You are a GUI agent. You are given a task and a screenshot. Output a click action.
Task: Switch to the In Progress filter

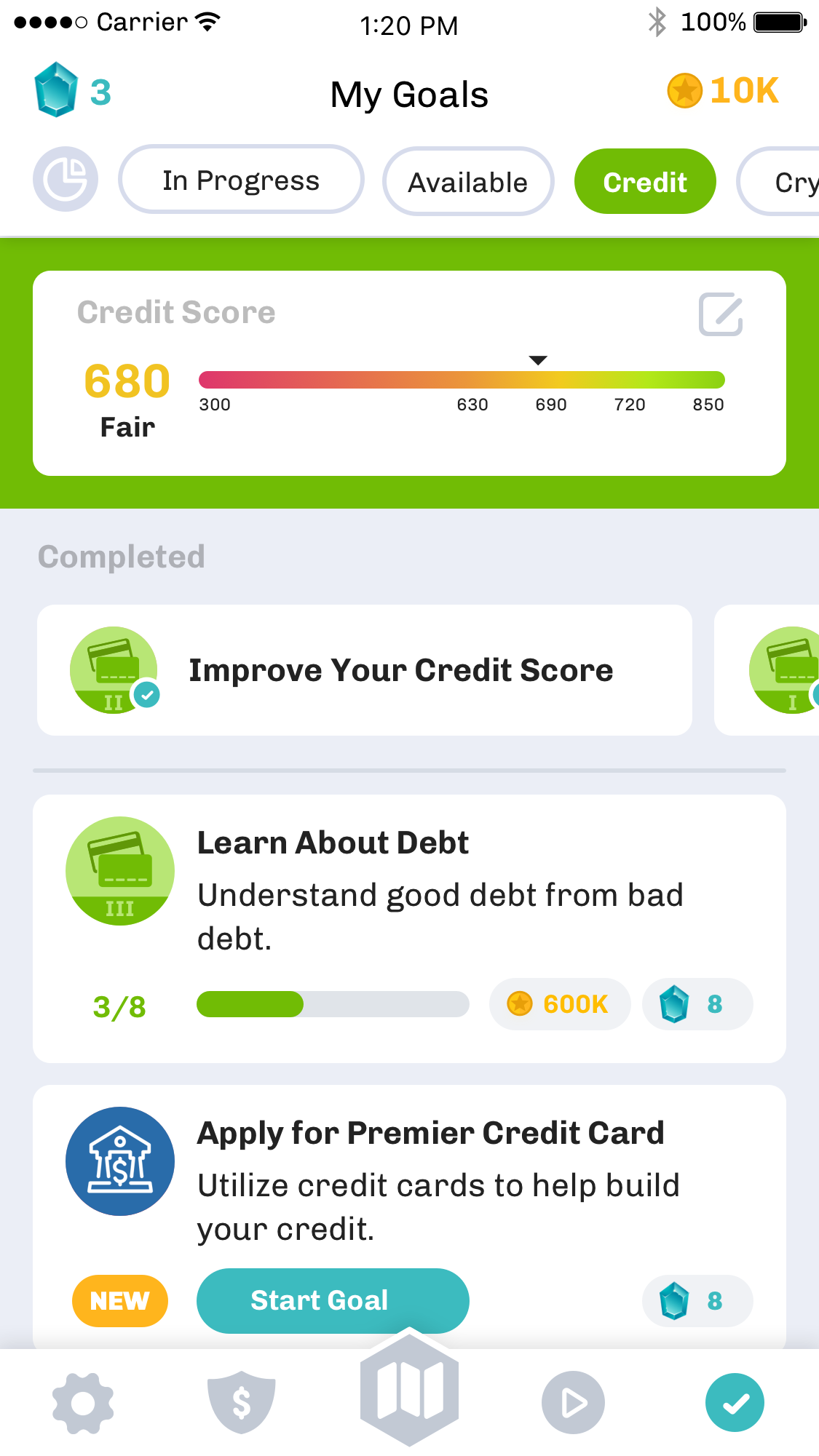tap(240, 180)
